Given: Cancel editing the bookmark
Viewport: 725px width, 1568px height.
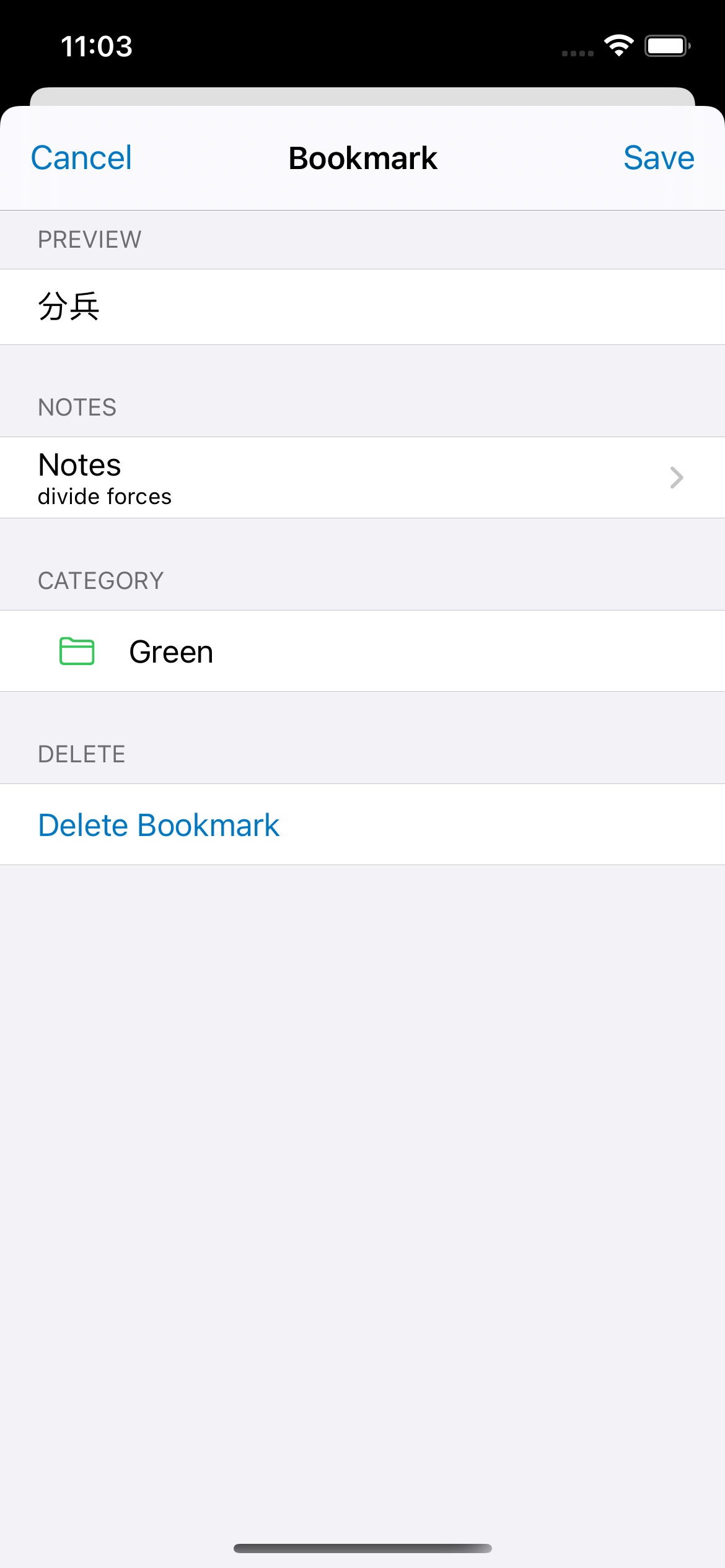Looking at the screenshot, I should coord(81,158).
